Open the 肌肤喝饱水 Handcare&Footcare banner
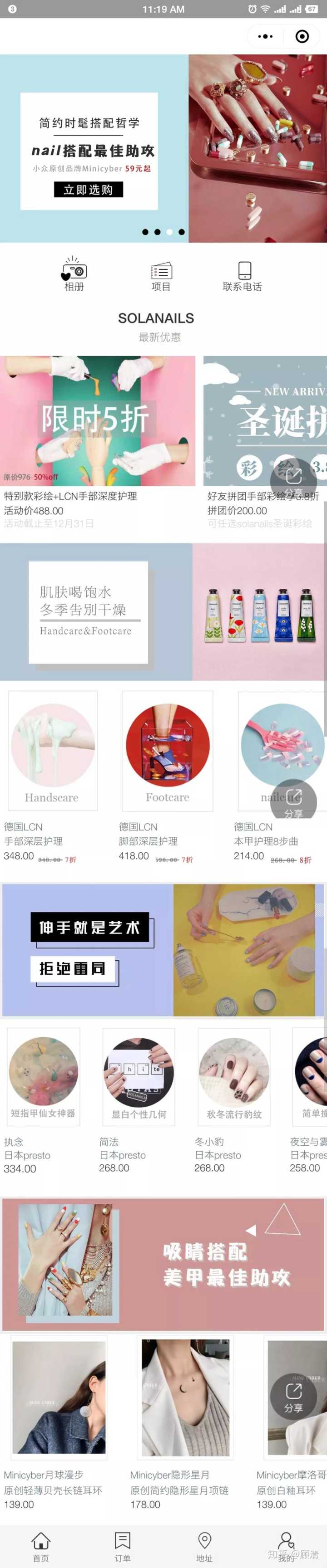This screenshot has width=327, height=1568. pos(163,612)
